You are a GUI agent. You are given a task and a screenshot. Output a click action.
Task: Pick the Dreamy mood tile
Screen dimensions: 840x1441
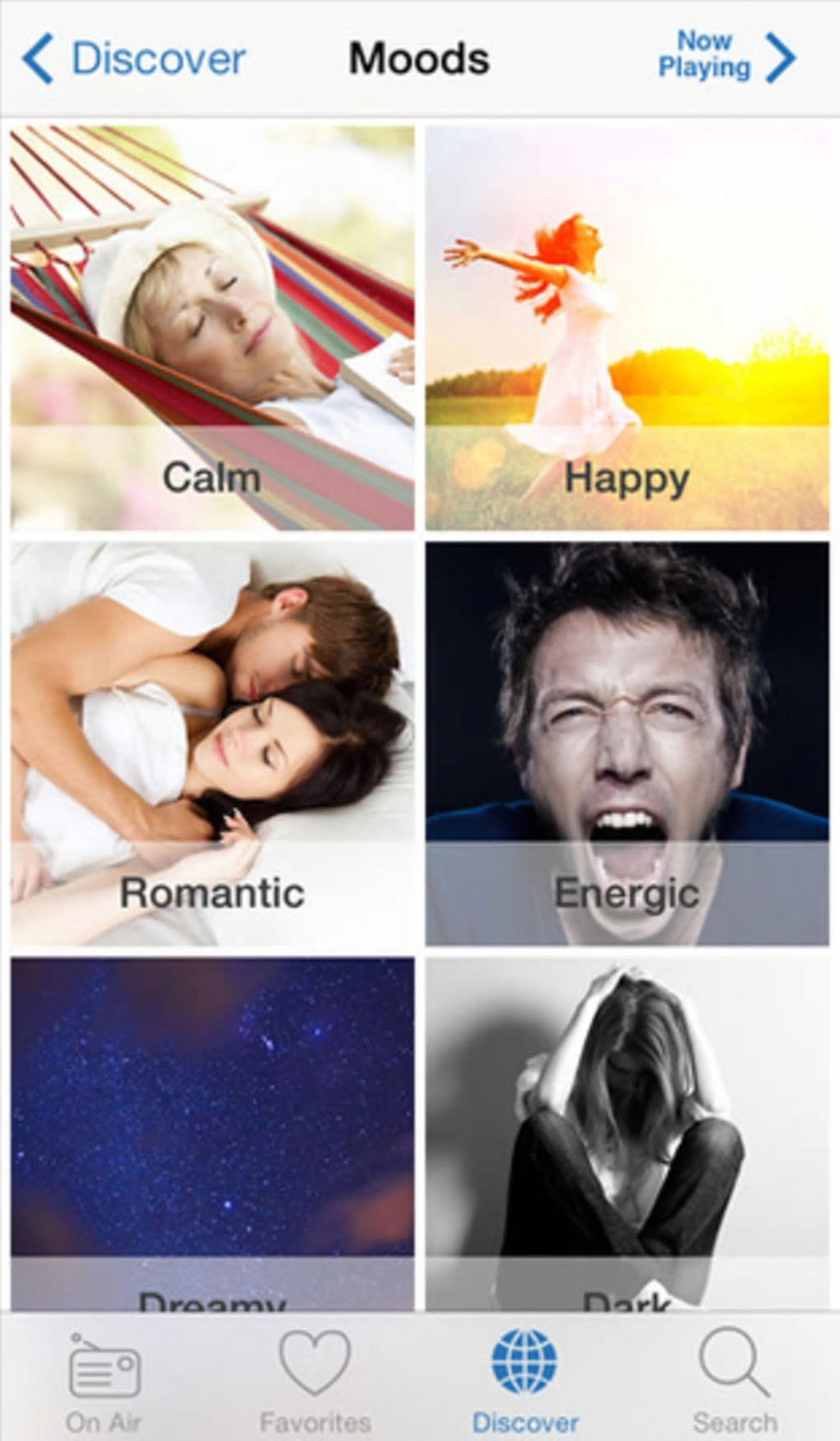(212, 1133)
